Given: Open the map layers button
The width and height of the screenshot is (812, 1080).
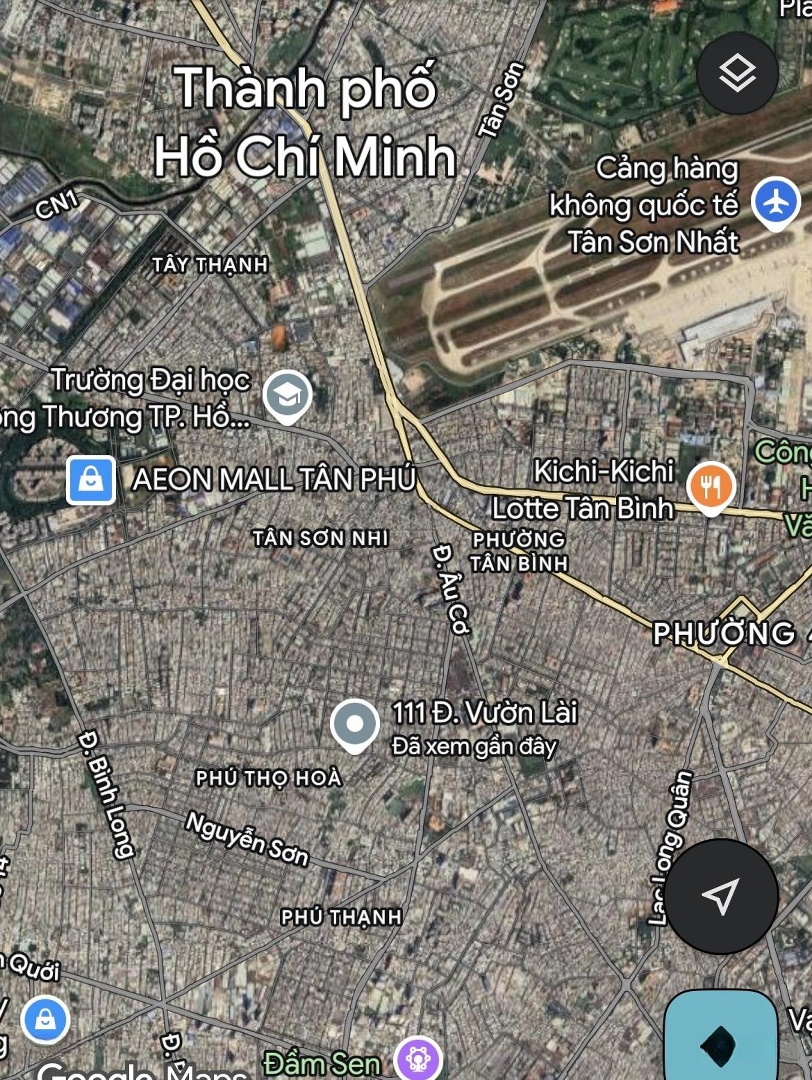Looking at the screenshot, I should tap(737, 72).
